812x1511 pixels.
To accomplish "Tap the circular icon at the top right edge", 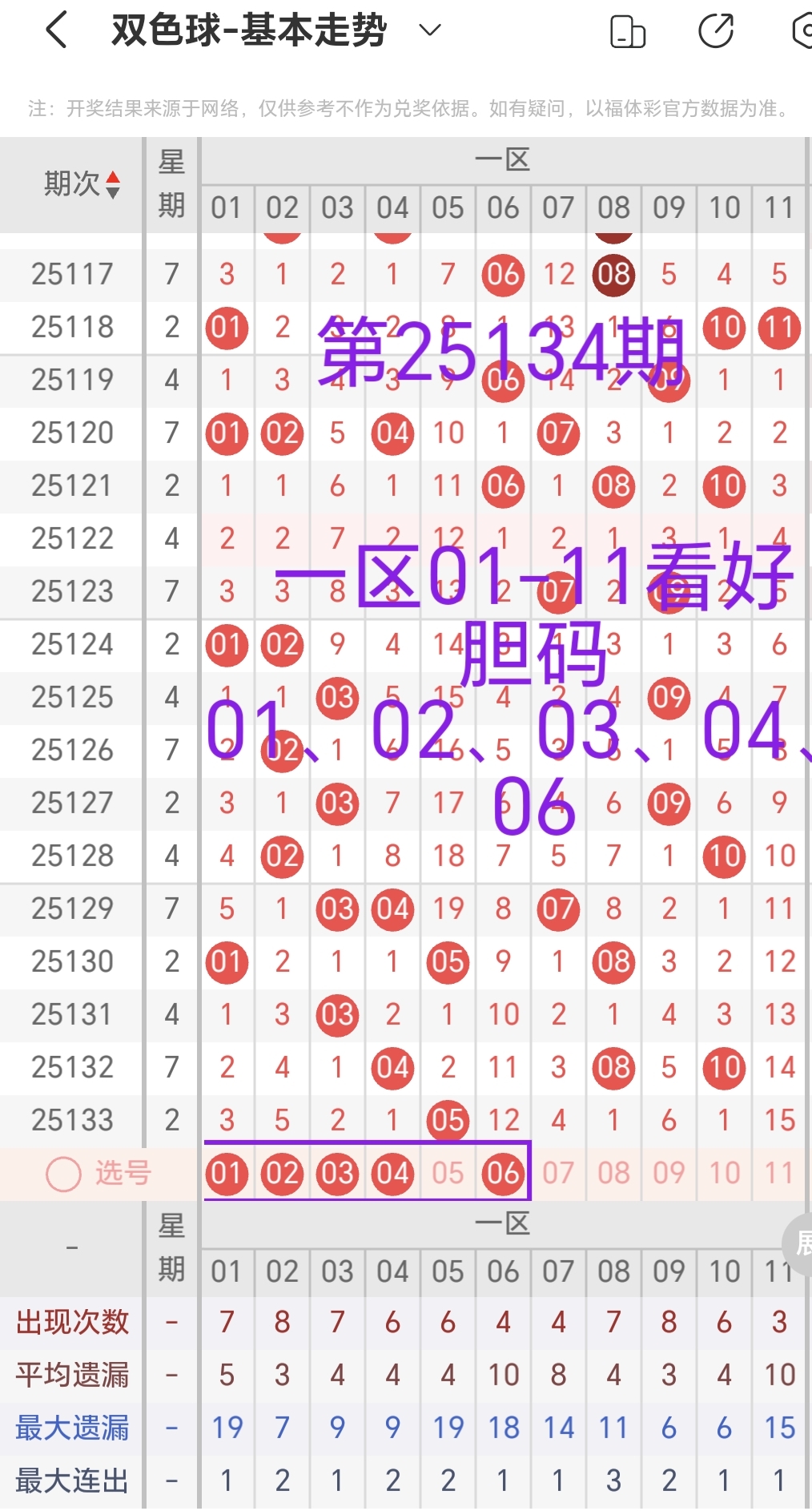I will (x=805, y=30).
